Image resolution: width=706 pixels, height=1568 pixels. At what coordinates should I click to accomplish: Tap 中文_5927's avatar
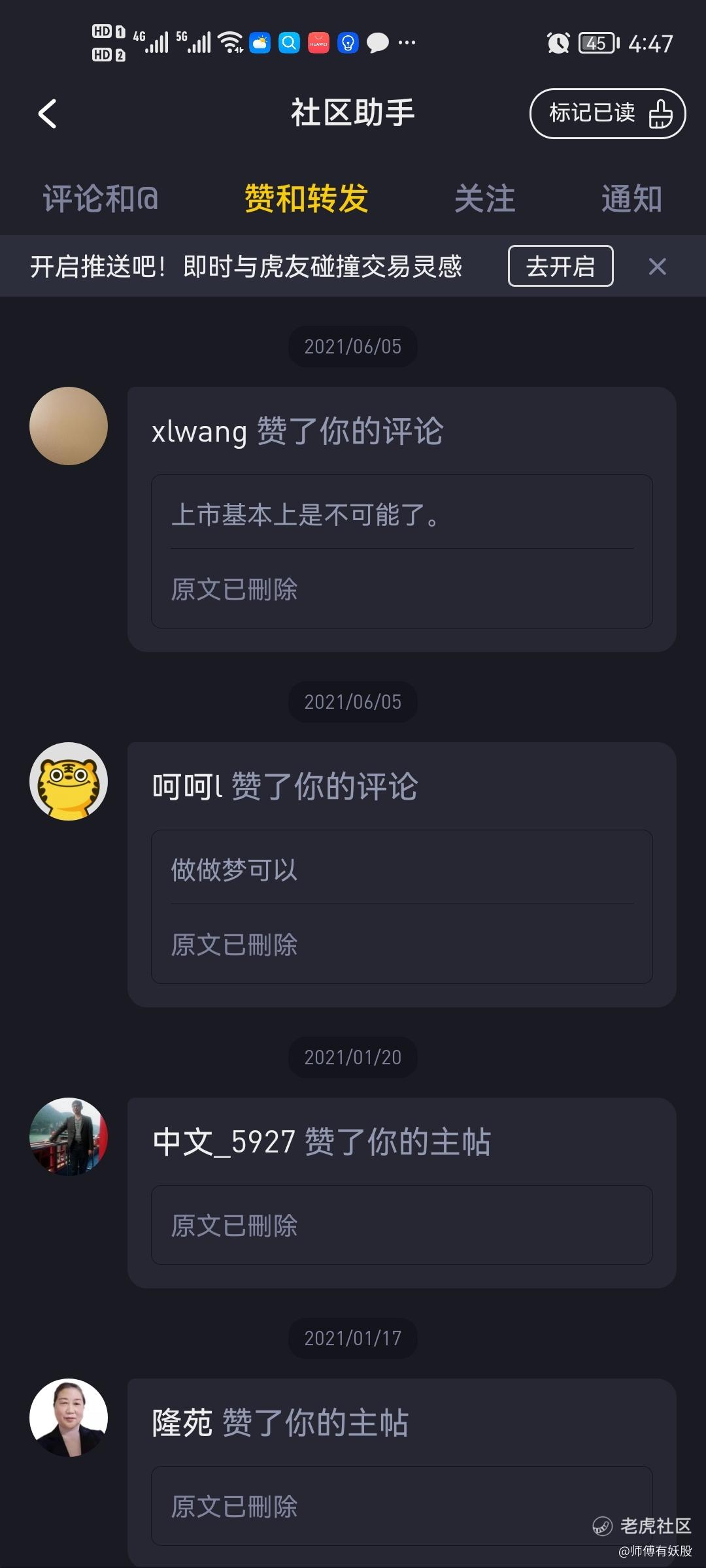pyautogui.click(x=69, y=1137)
